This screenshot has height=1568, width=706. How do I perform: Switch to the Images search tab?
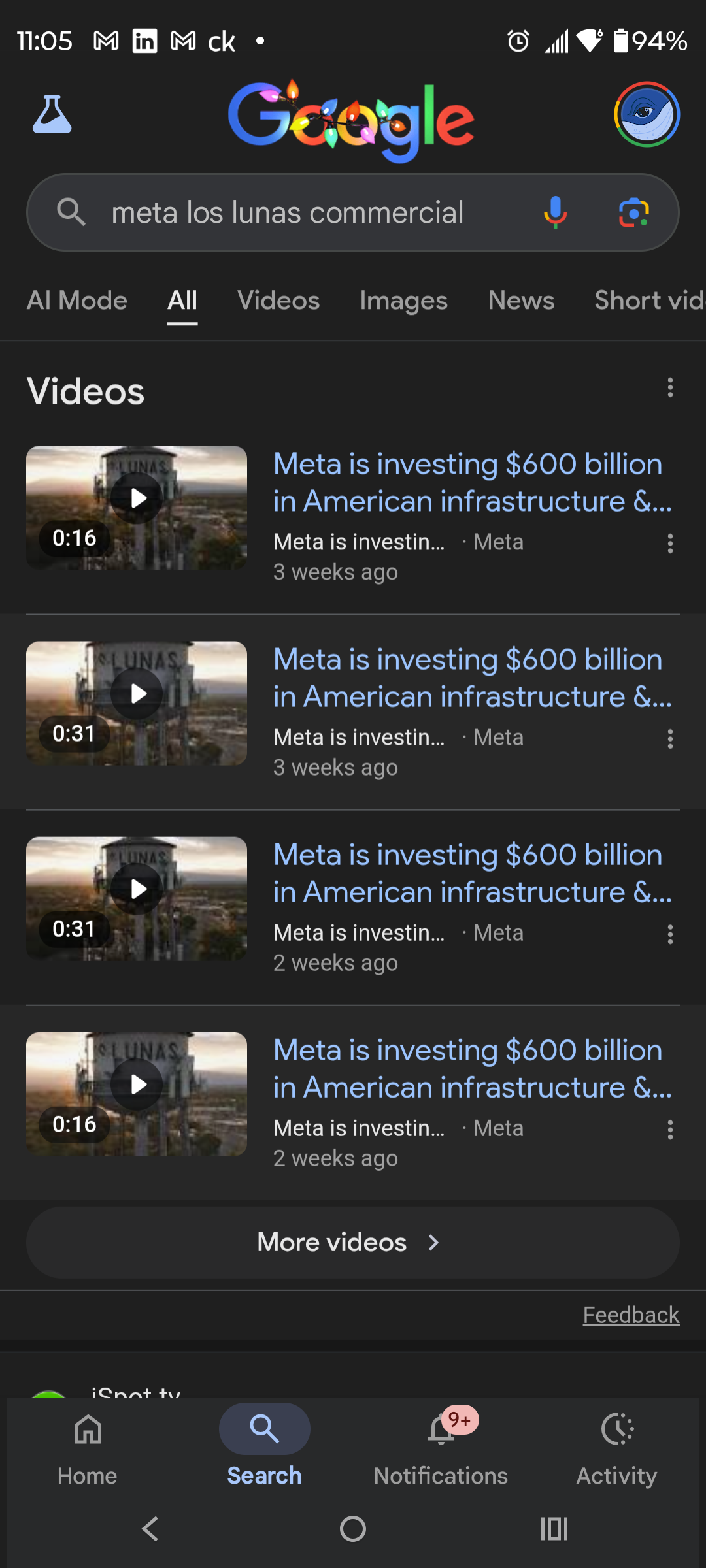tap(403, 301)
